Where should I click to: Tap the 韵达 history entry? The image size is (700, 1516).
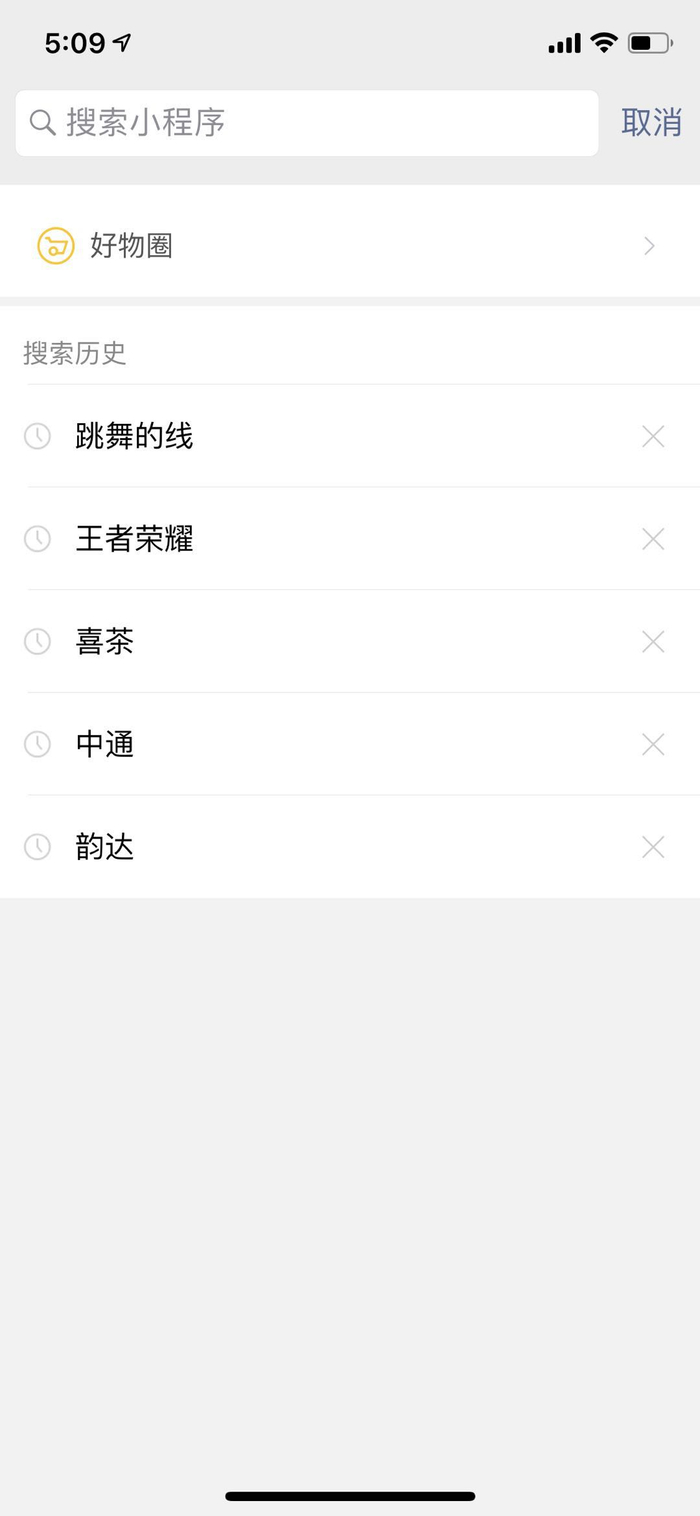105,847
